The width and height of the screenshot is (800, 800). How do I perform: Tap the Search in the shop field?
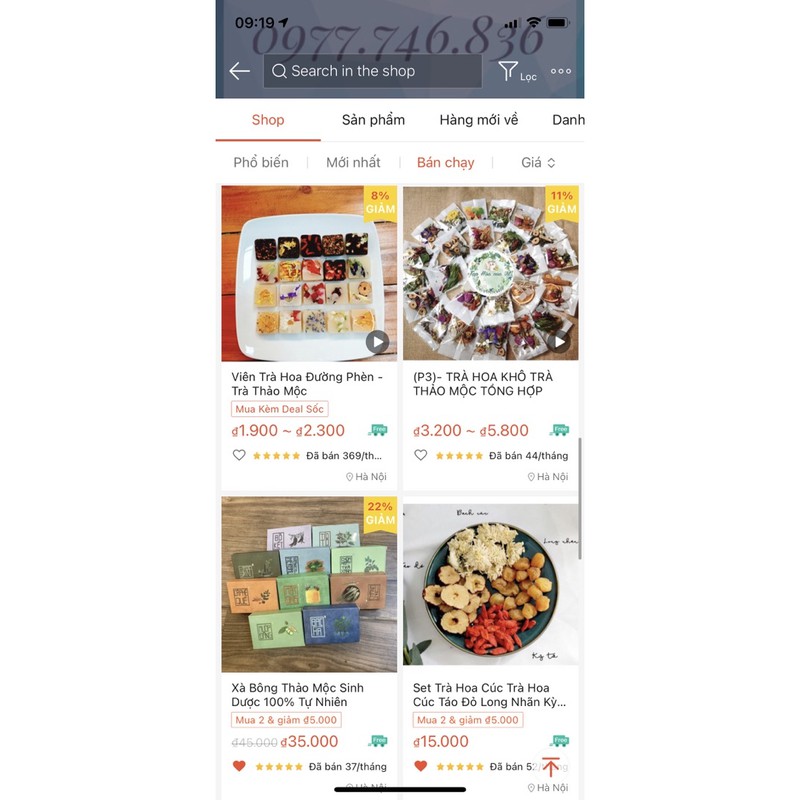[373, 71]
